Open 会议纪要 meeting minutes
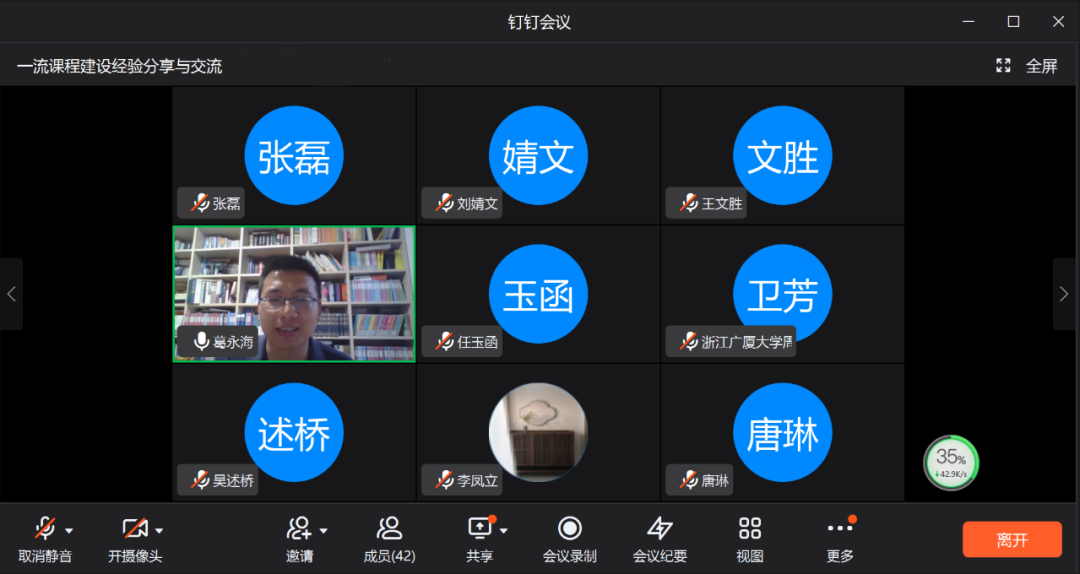Screen dimensions: 1080x574 (x=660, y=538)
